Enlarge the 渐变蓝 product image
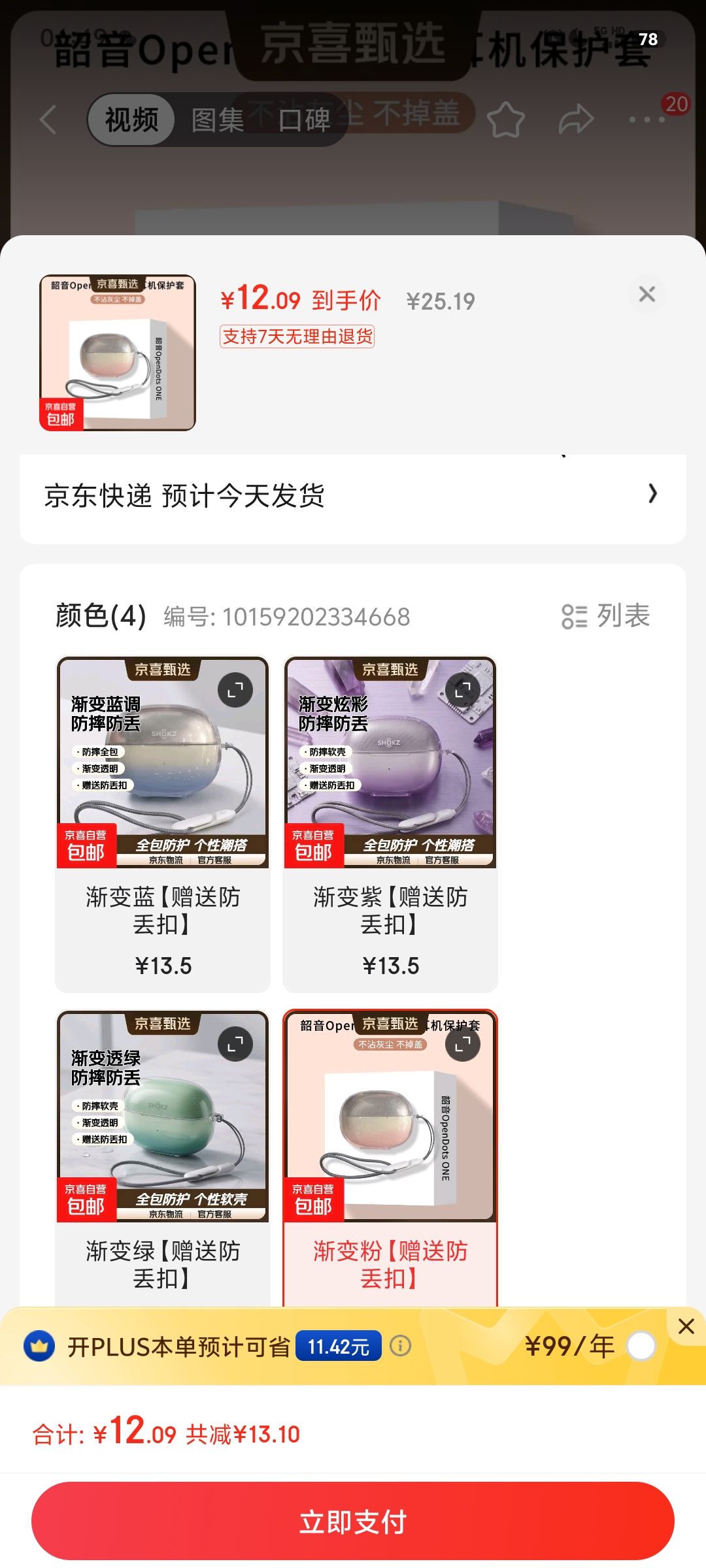The image size is (706, 1568). pos(235,690)
